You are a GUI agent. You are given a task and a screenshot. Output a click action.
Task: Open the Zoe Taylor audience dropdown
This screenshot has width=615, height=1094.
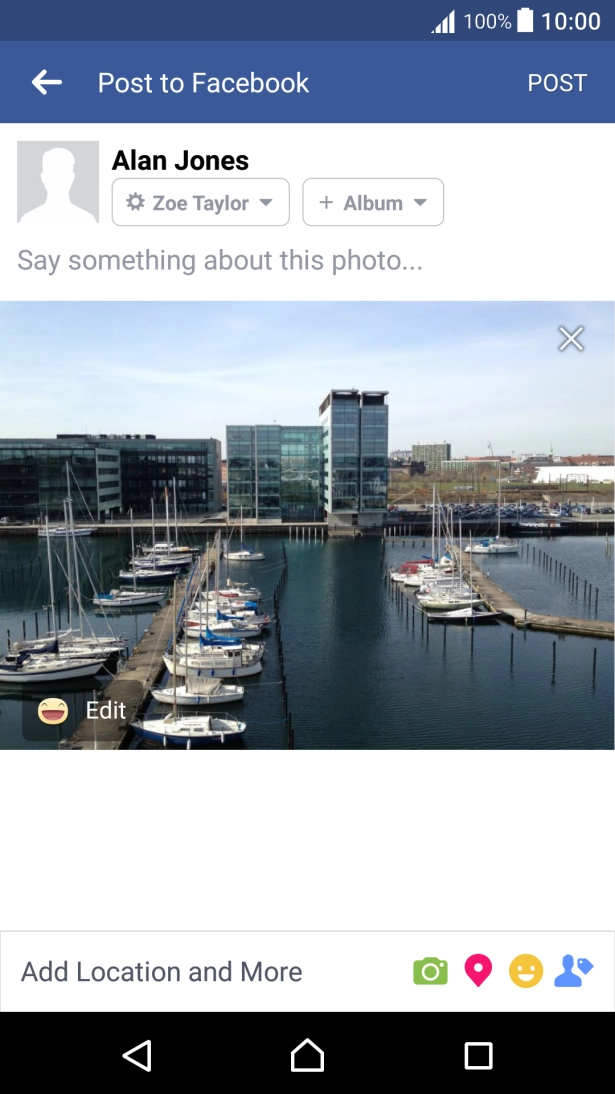(x=200, y=203)
